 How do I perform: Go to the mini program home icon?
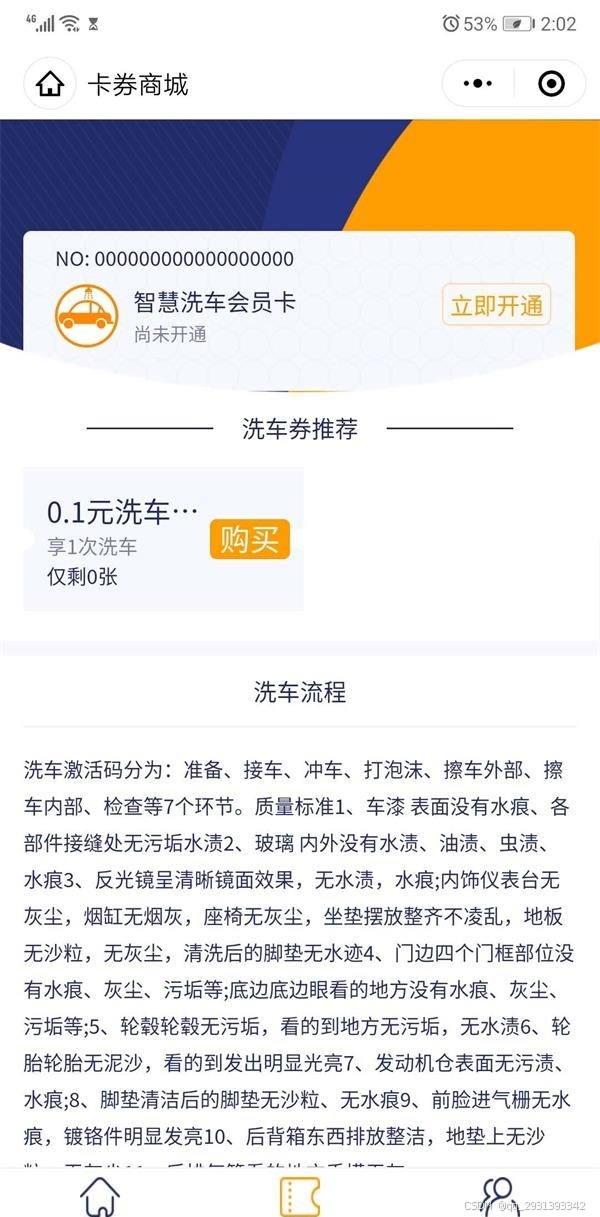point(50,84)
